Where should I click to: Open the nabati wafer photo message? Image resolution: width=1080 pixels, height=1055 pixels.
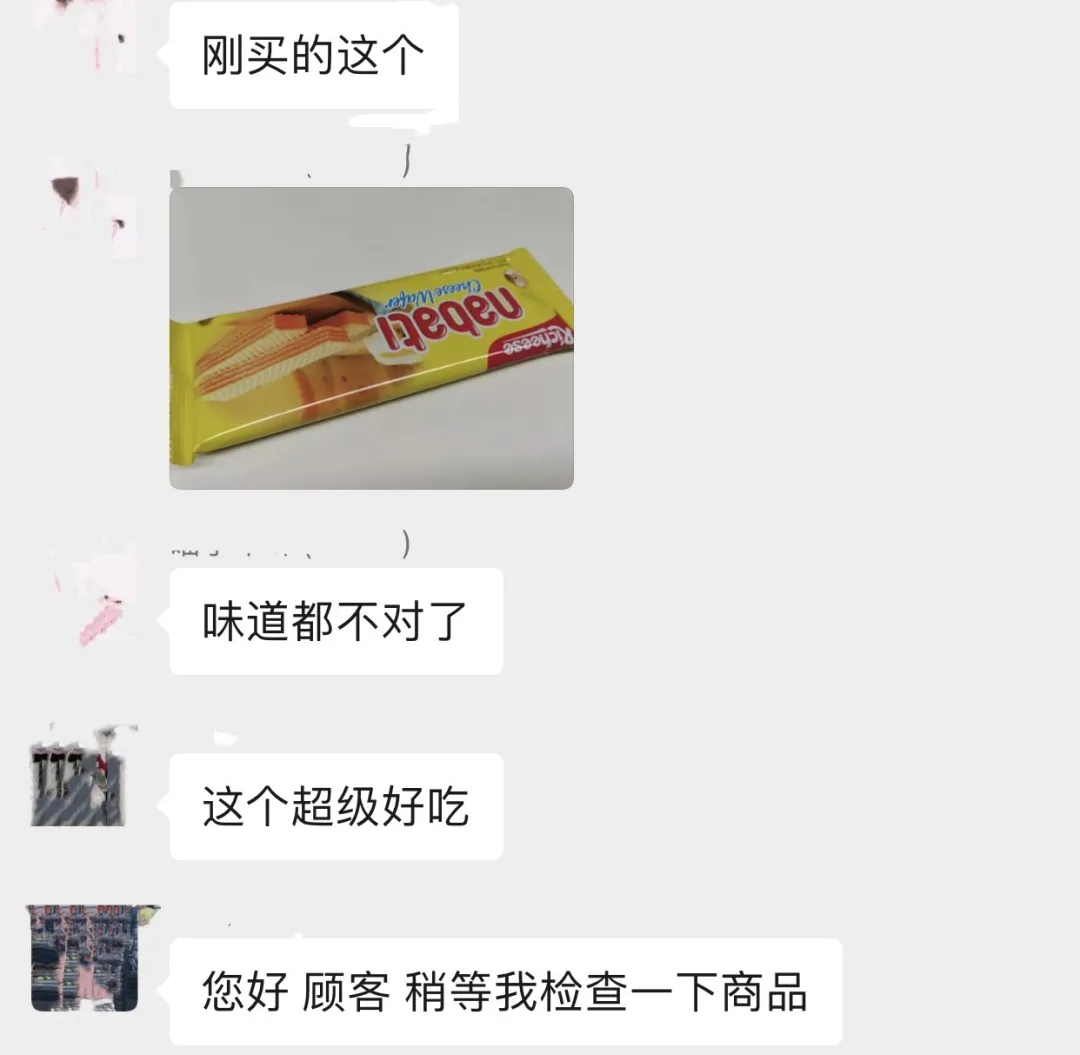[371, 338]
